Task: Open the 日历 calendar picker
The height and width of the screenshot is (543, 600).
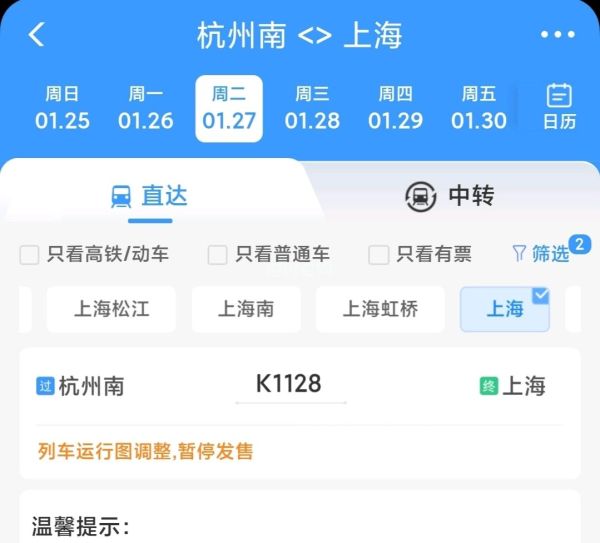Action: 559,108
